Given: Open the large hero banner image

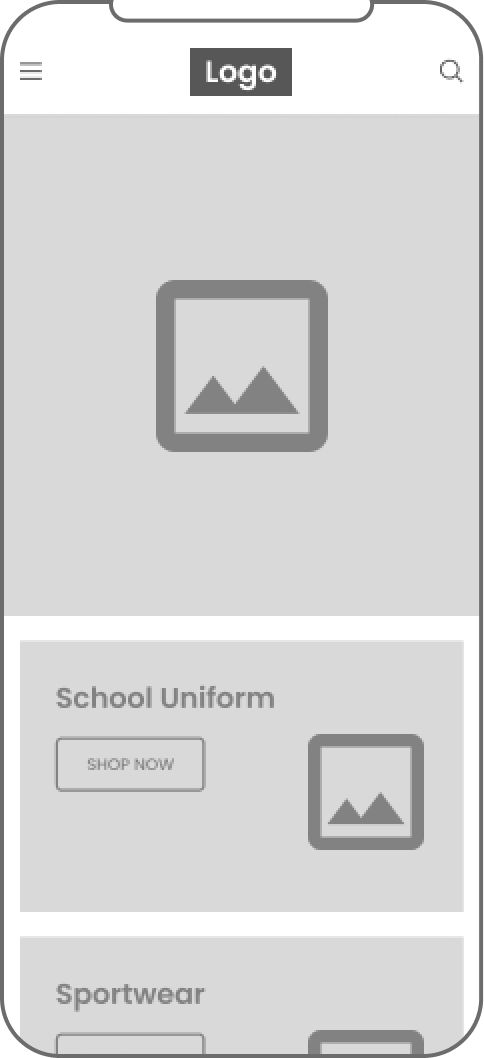Looking at the screenshot, I should 242,365.
